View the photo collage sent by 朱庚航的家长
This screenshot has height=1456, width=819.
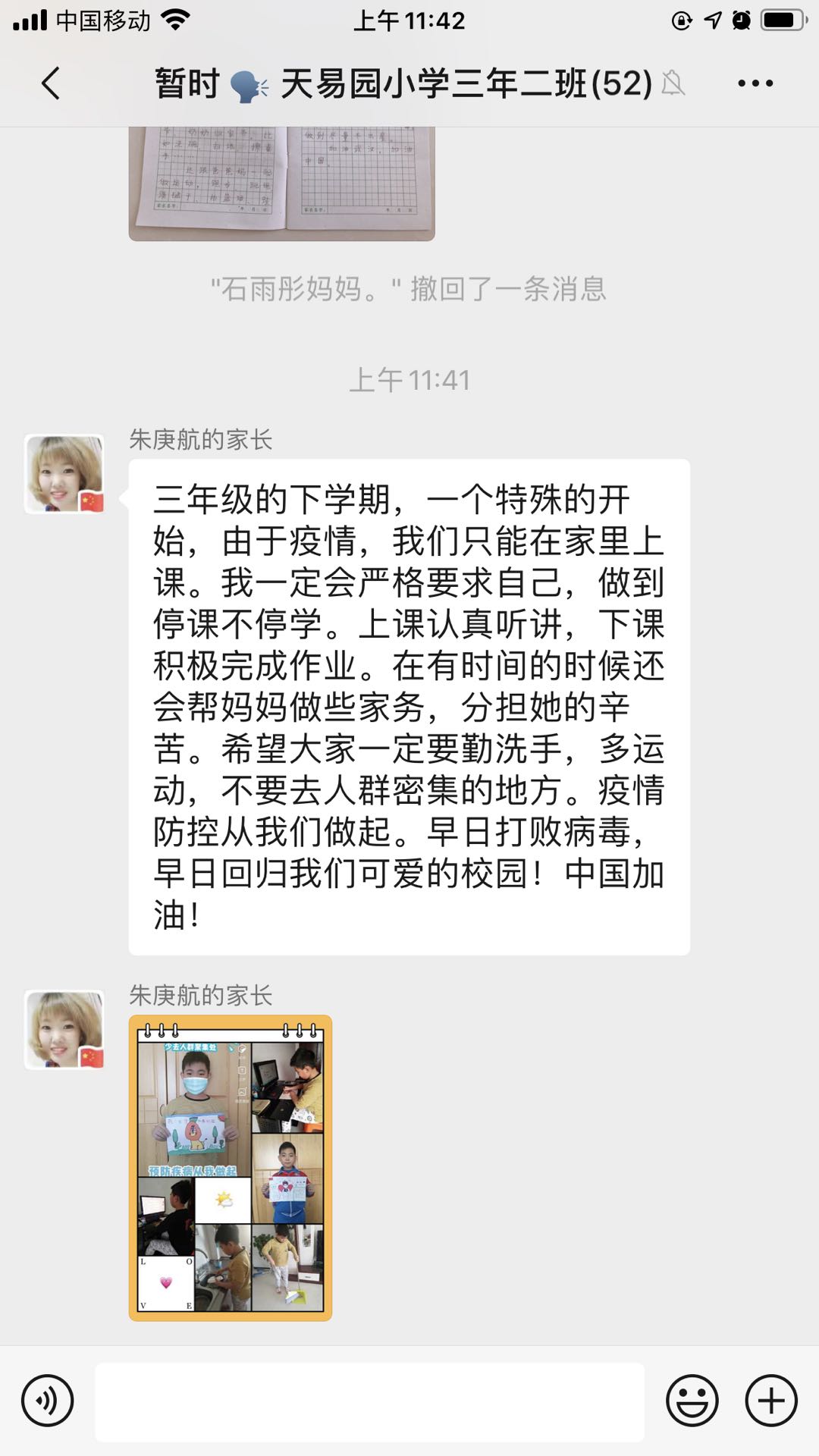click(231, 1168)
